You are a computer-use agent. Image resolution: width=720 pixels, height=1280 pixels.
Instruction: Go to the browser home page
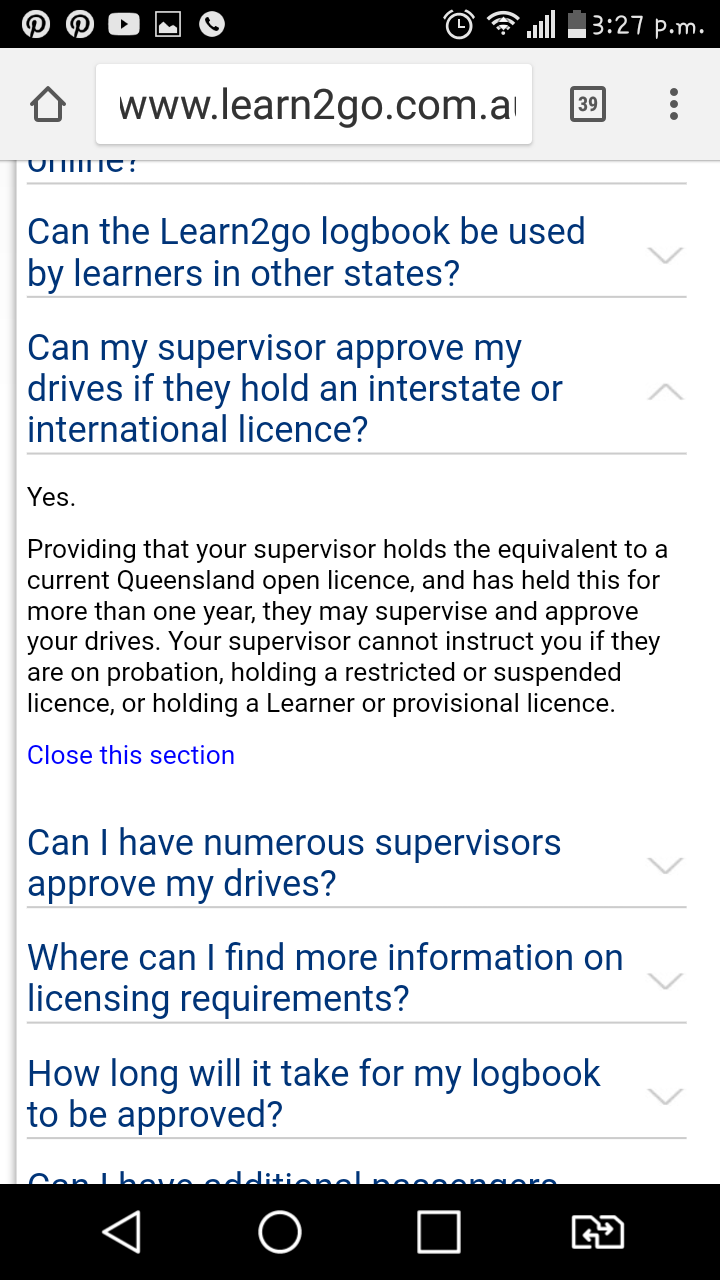tap(48, 105)
